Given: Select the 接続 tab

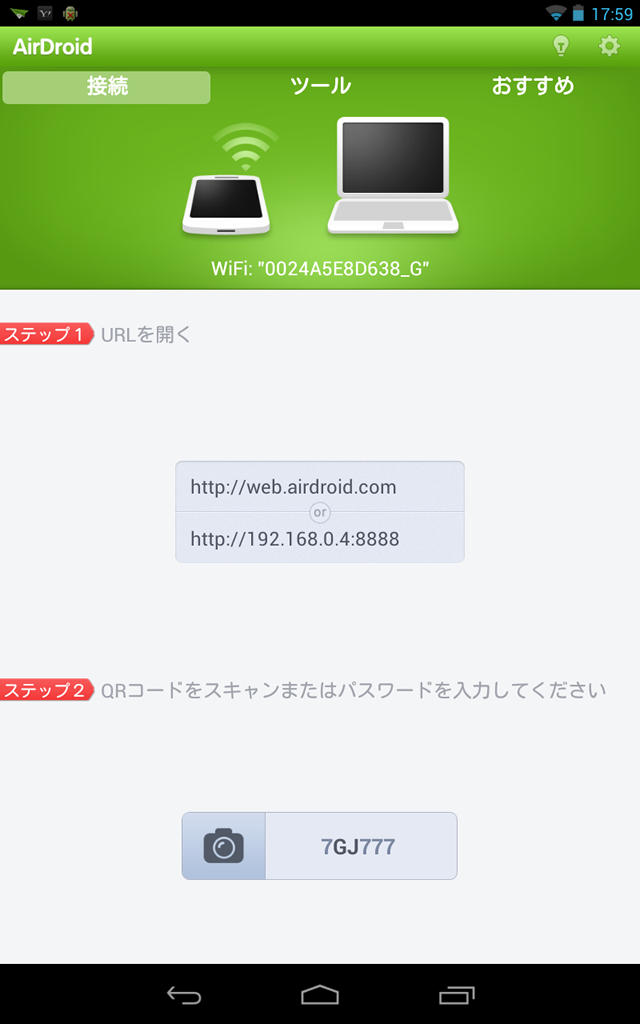Looking at the screenshot, I should tap(106, 87).
